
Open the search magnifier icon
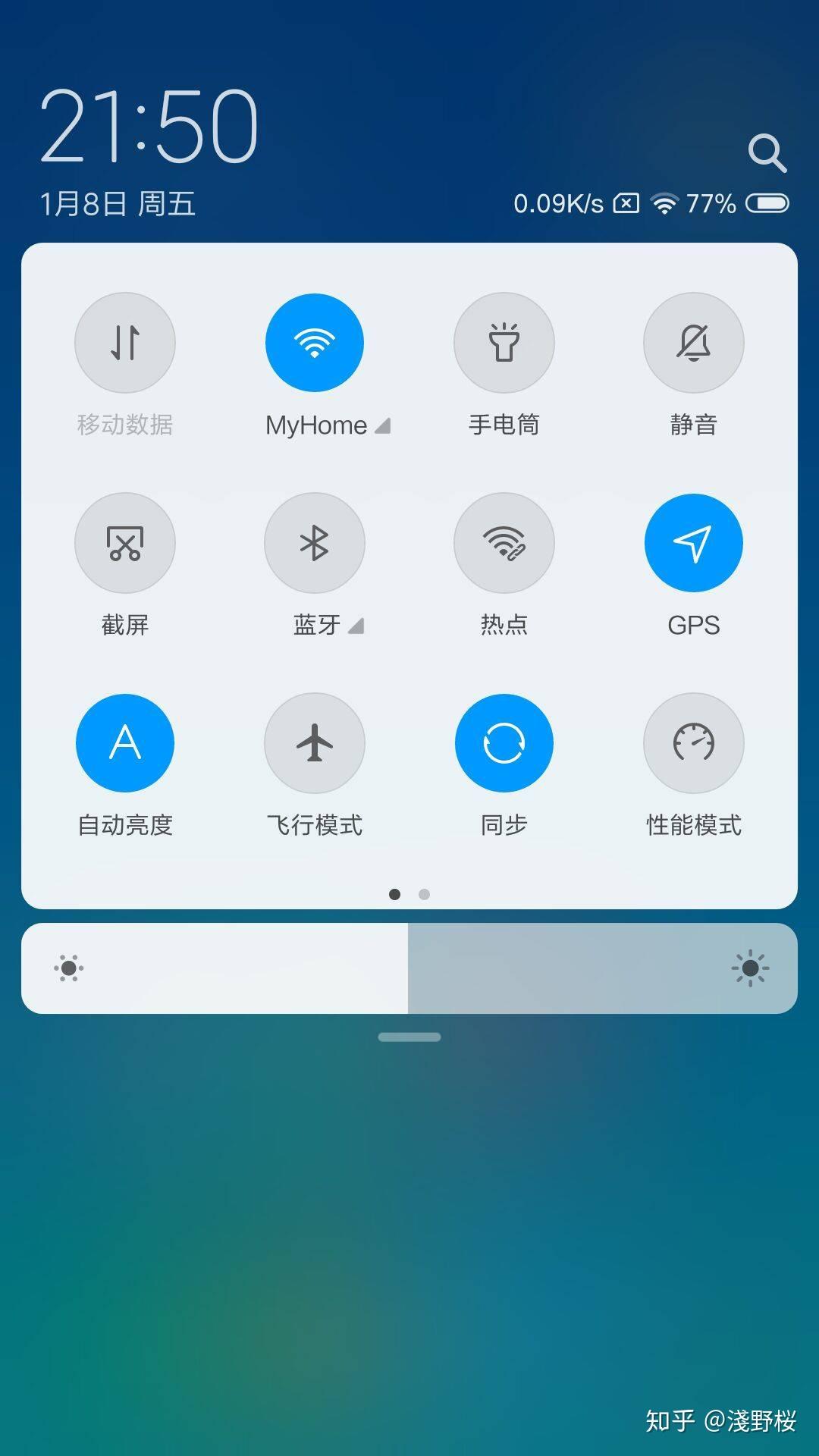tap(767, 154)
